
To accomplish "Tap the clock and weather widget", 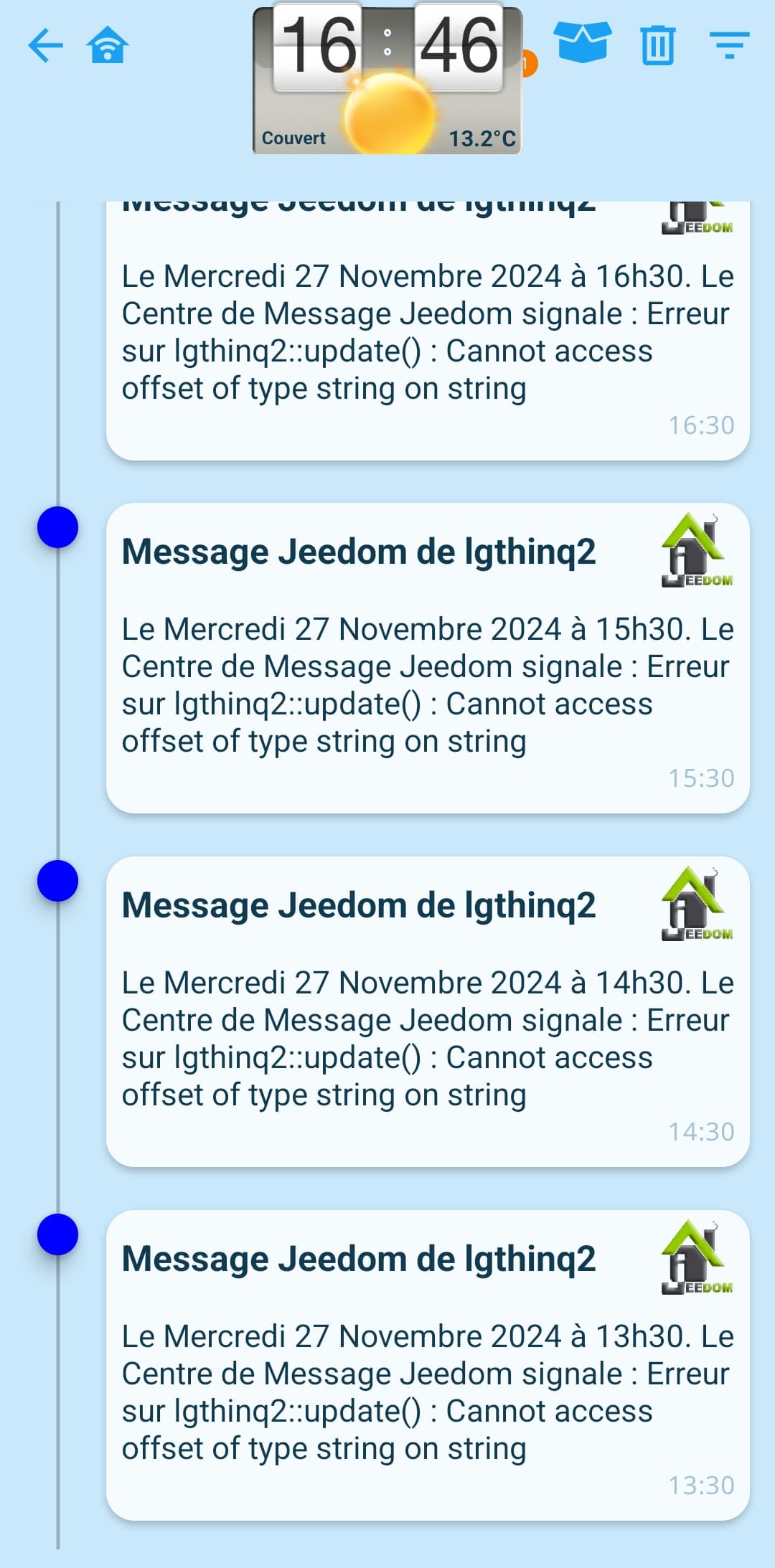I will coord(387,79).
